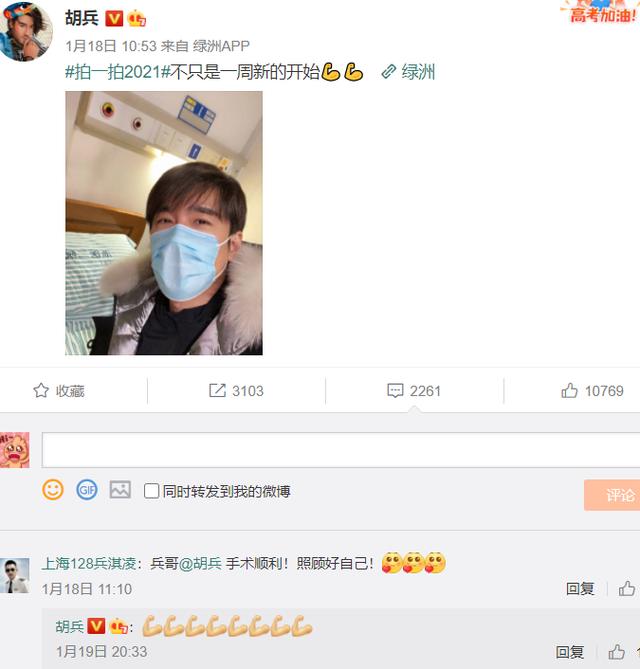Check 同时转发到我的微博 checkbox
The image size is (640, 669).
pos(152,491)
